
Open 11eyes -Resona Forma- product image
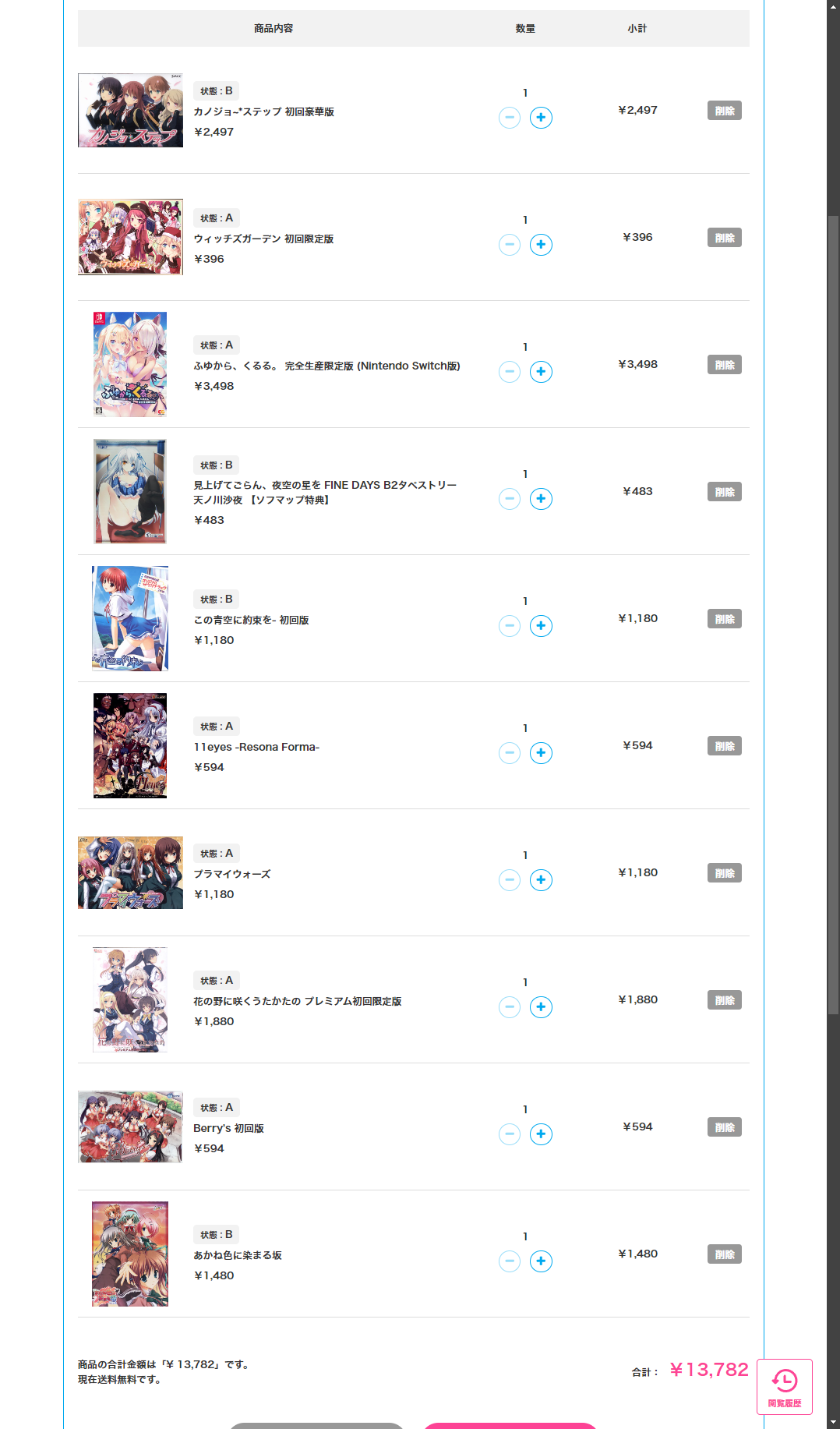(130, 745)
